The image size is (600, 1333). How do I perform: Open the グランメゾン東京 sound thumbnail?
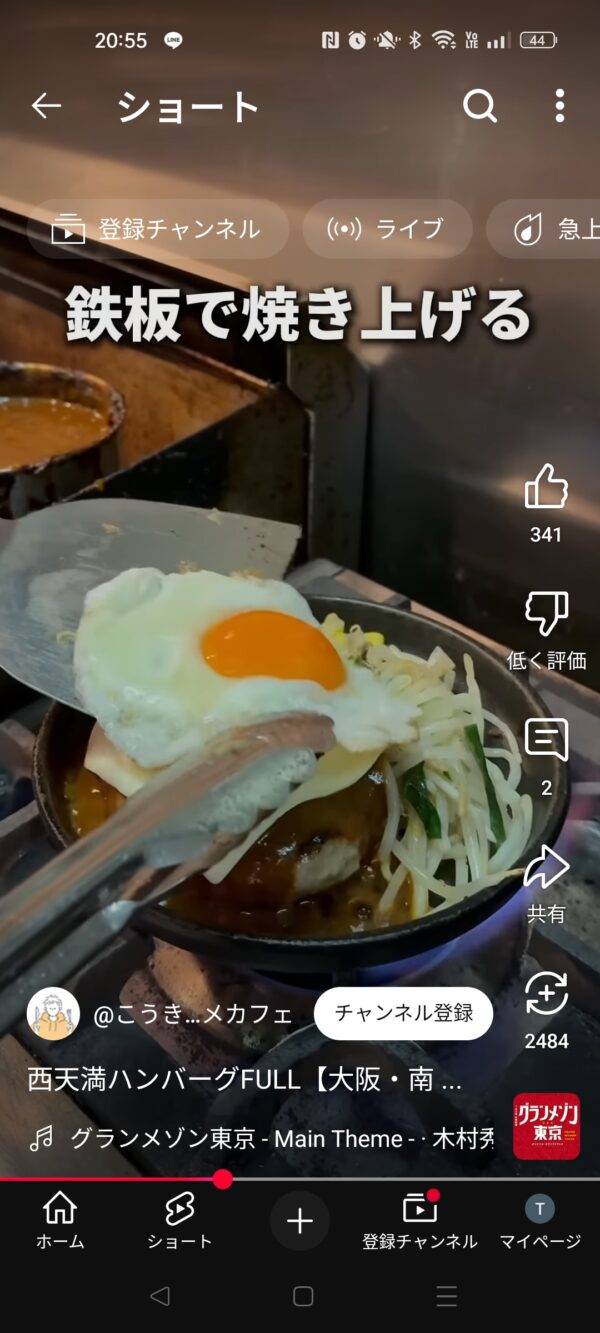click(x=546, y=1126)
